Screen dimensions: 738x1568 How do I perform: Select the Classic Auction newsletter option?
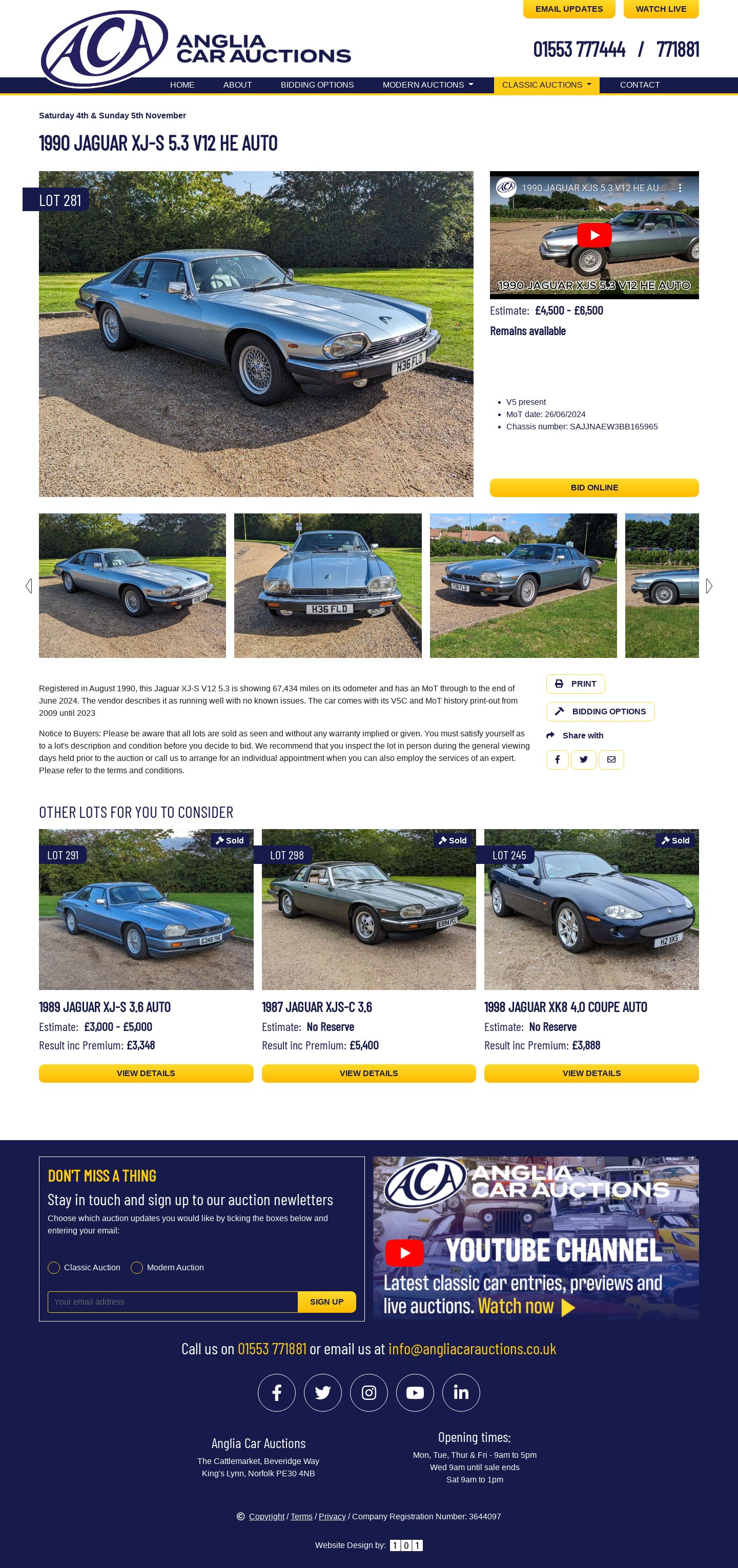tap(54, 1267)
